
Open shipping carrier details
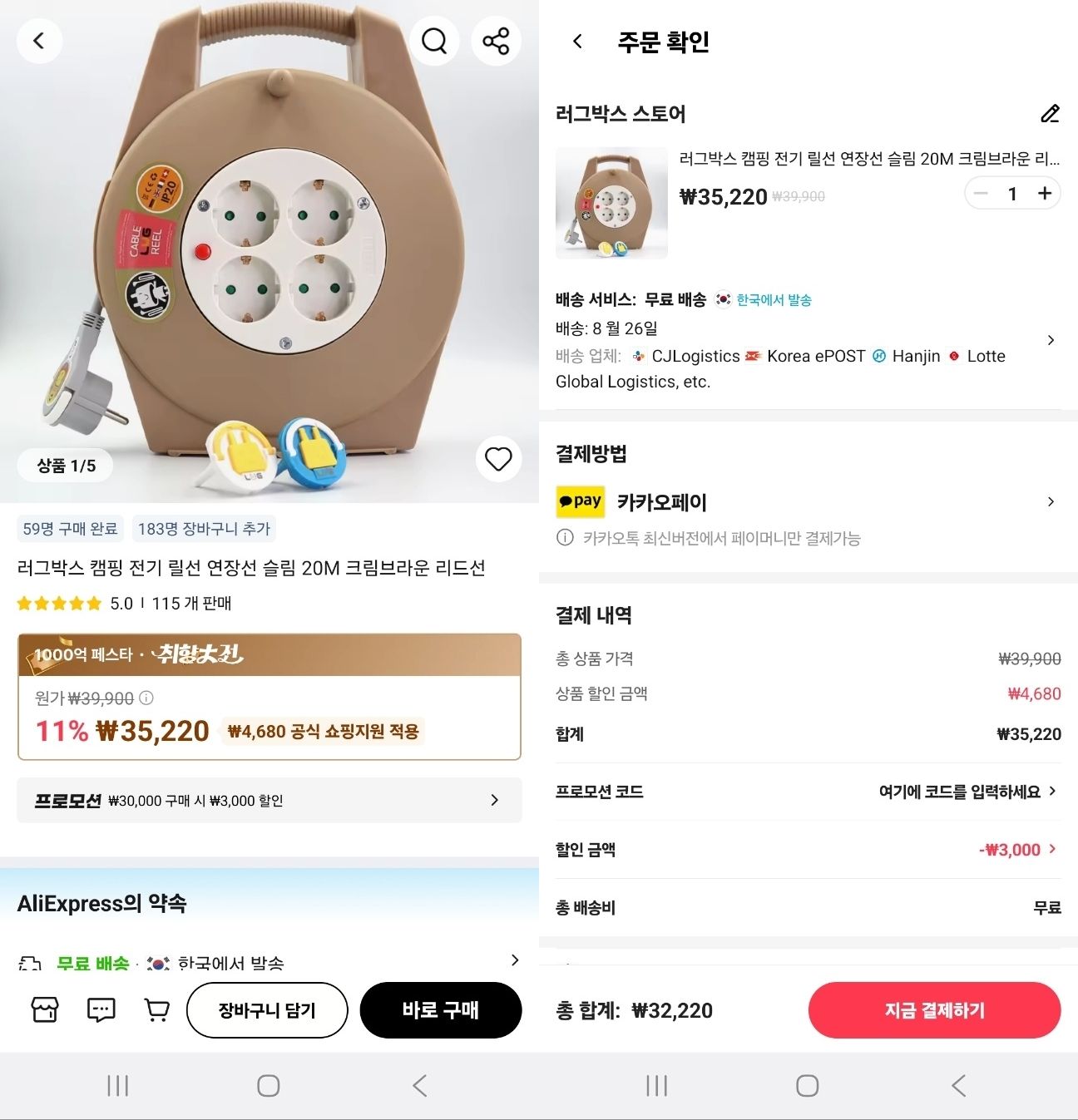[x=1051, y=340]
